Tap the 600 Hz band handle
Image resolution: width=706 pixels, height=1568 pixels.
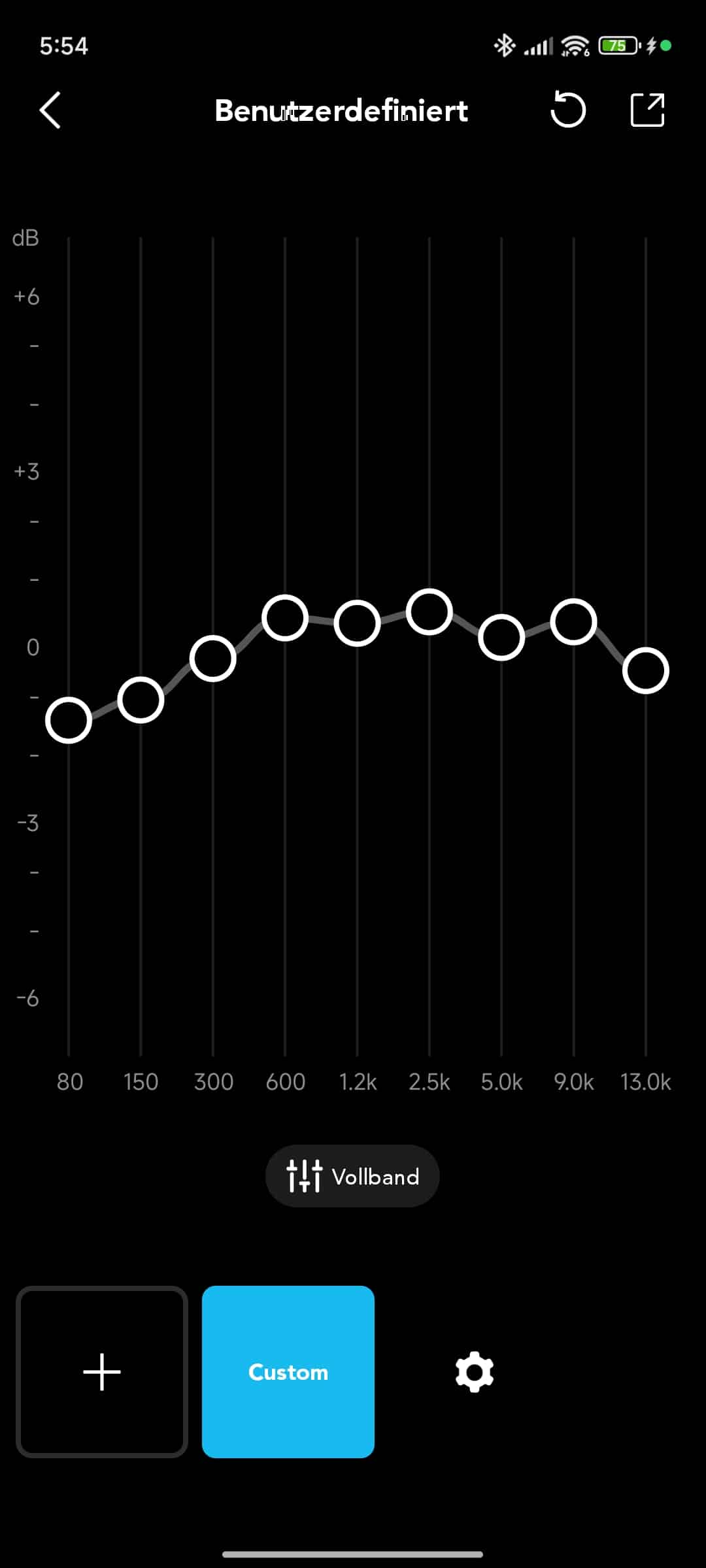point(285,617)
